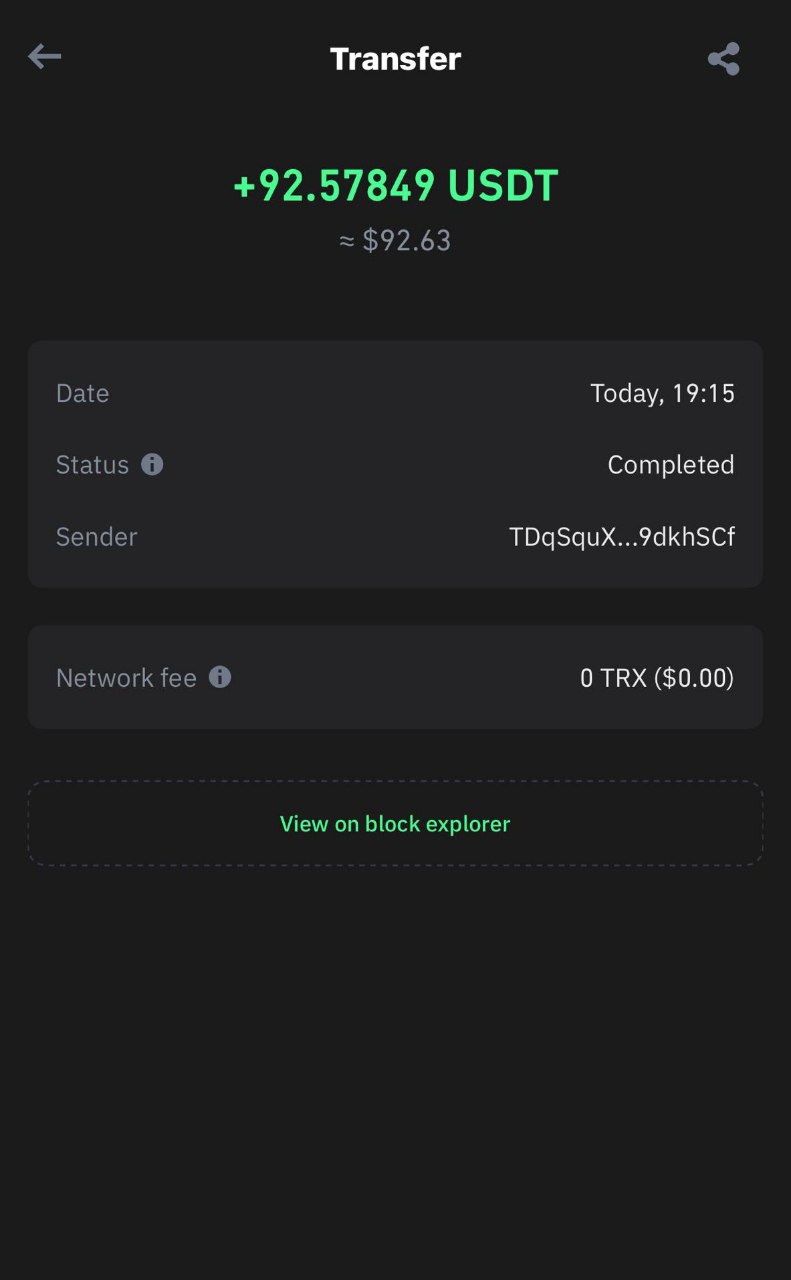Screen dimensions: 791x1280
Task: Open the Status info icon
Action: click(152, 464)
